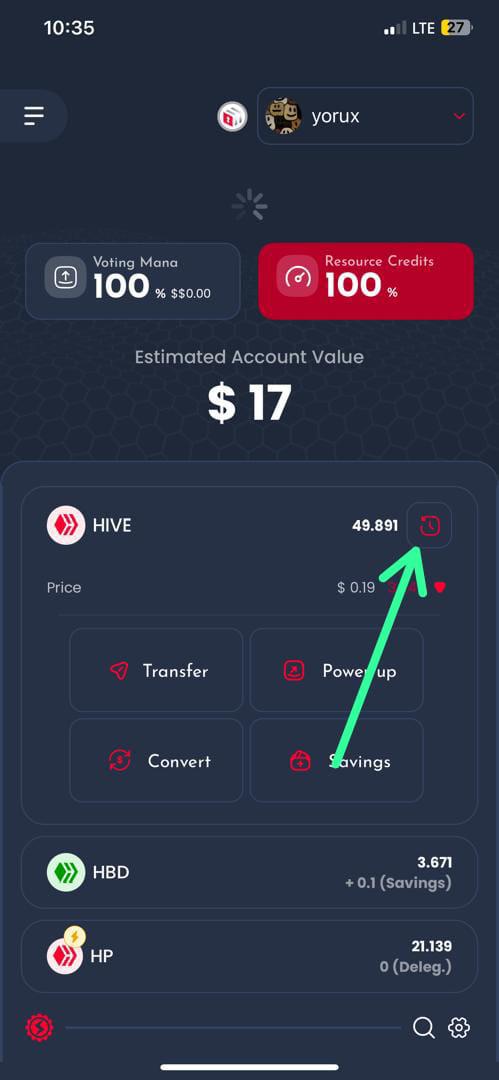Tap the Transfer button

(x=156, y=670)
